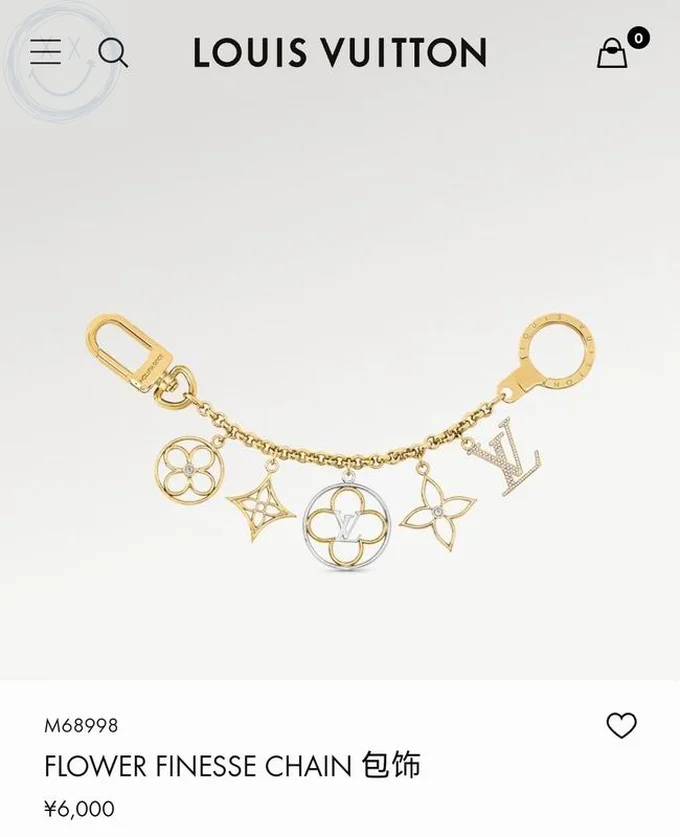The image size is (680, 837).
Task: Add Flower Finesse Chain to wishlist
Action: pos(621,725)
